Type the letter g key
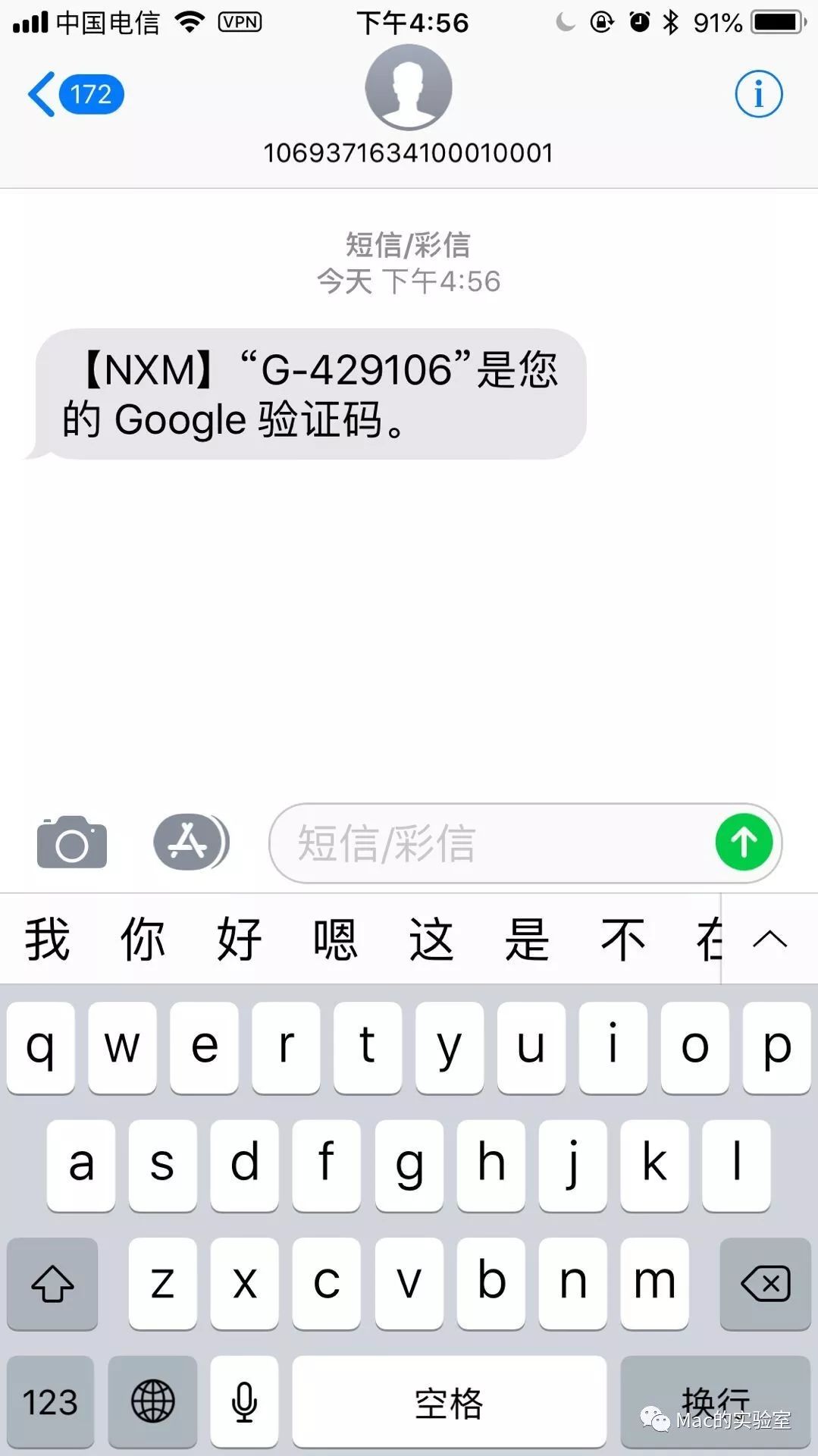 pos(409,1166)
